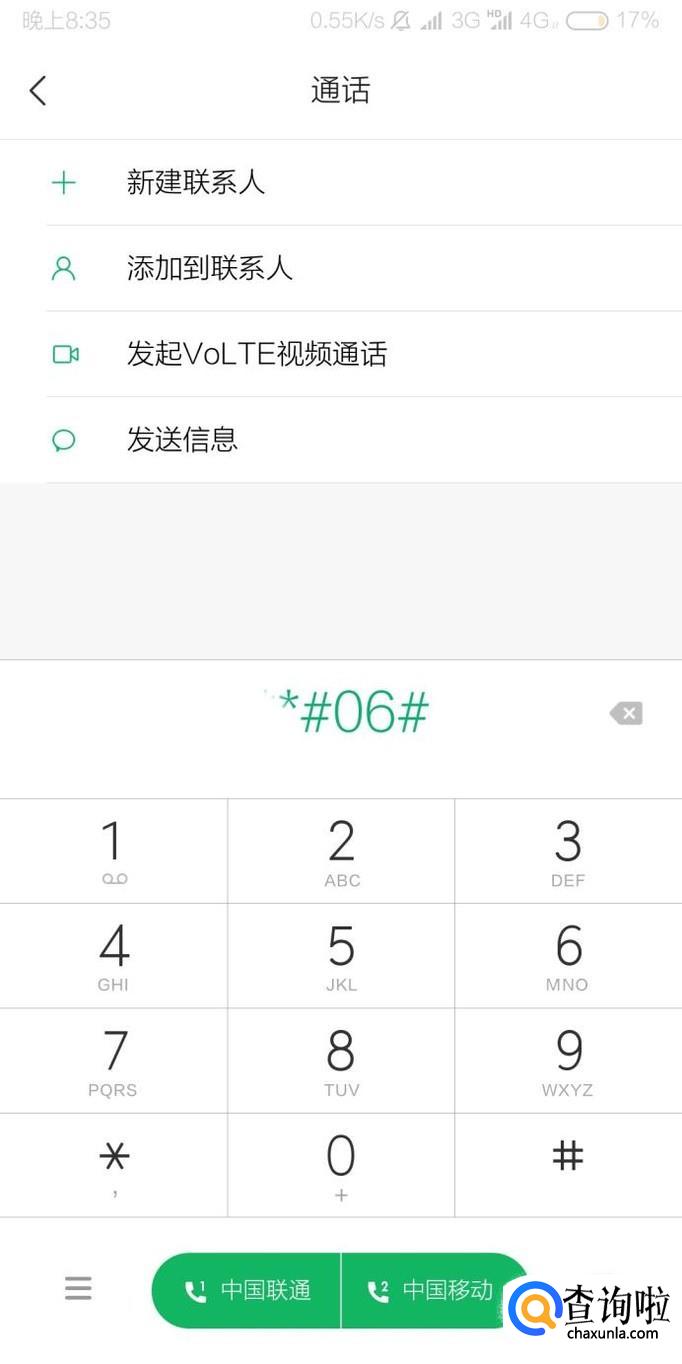Call using SIM 1 中国联通
The height and width of the screenshot is (1364, 682).
(247, 1290)
